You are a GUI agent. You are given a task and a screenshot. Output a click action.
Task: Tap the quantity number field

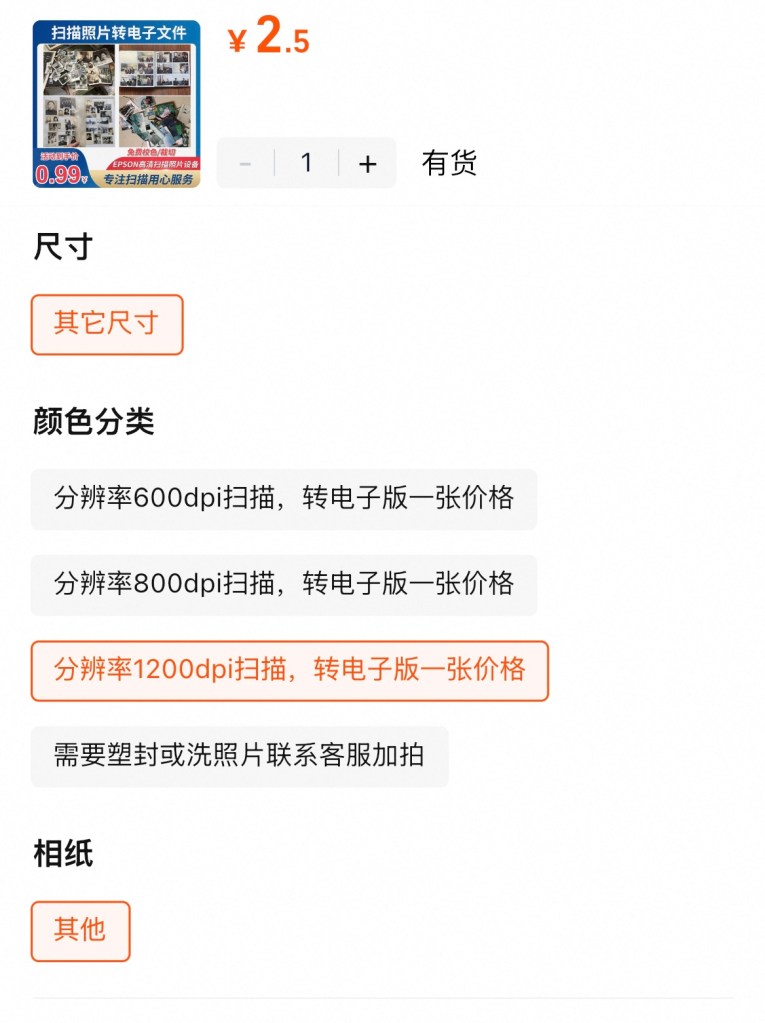[306, 164]
